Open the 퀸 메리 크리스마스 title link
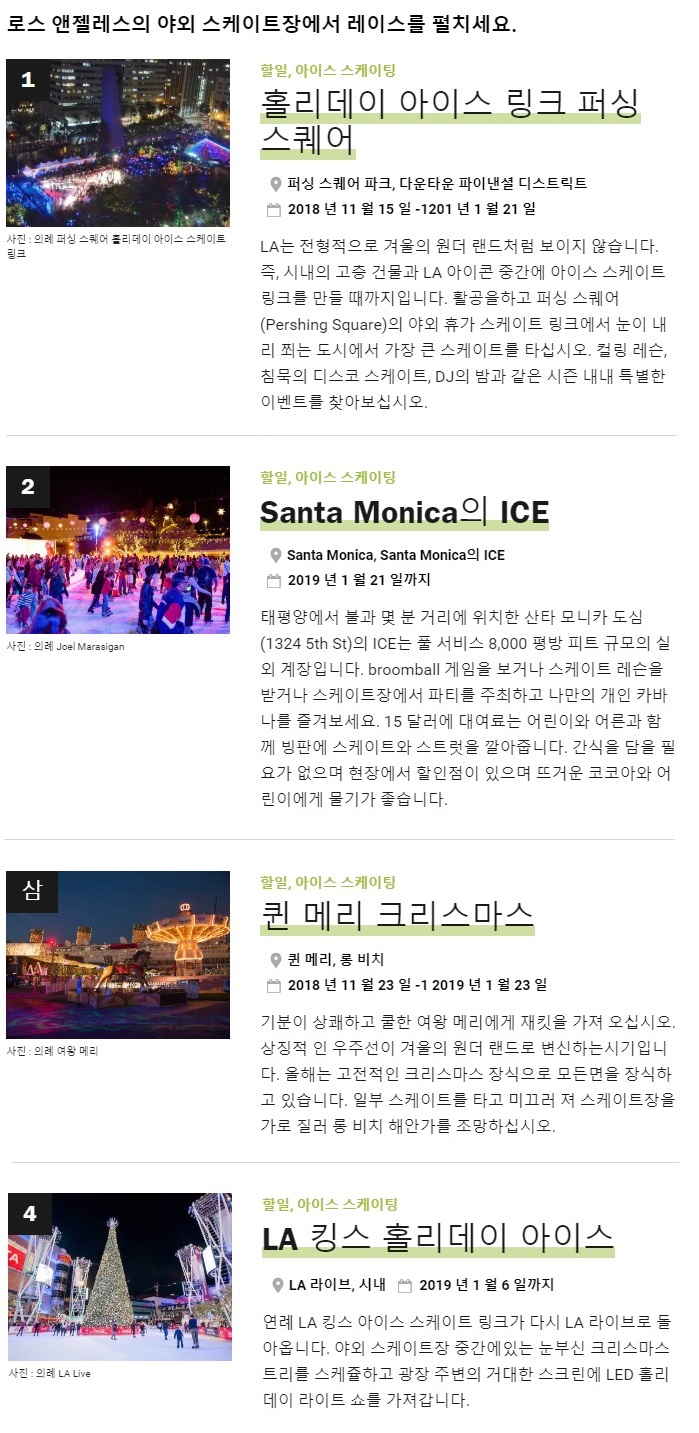 (397, 915)
